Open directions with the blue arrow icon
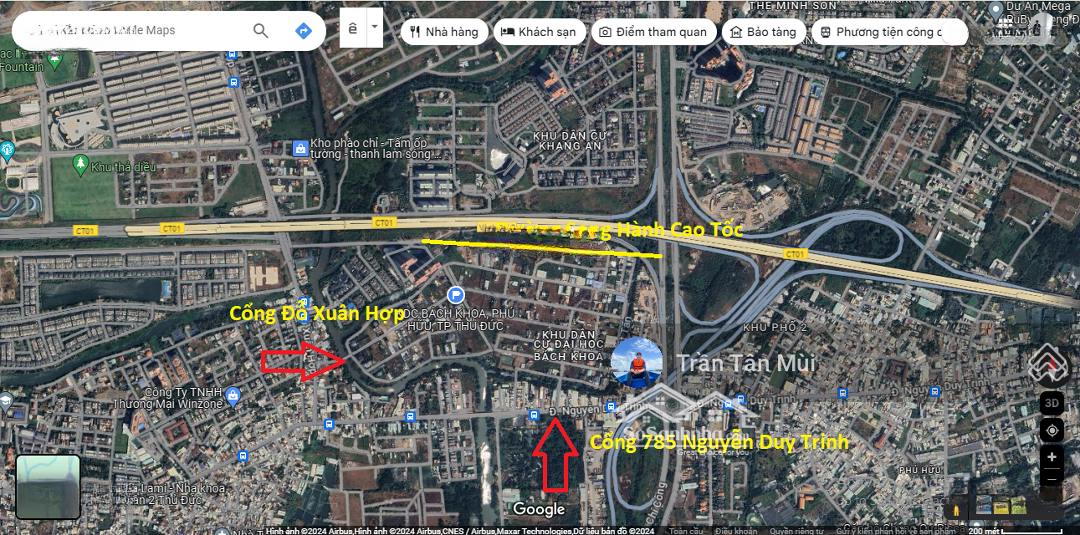The width and height of the screenshot is (1080, 535). click(x=304, y=31)
